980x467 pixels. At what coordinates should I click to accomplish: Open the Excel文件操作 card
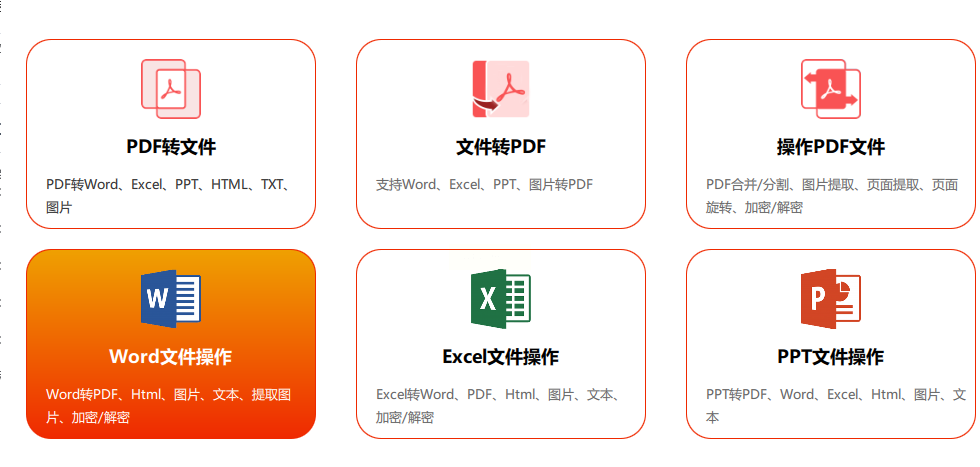click(x=501, y=343)
